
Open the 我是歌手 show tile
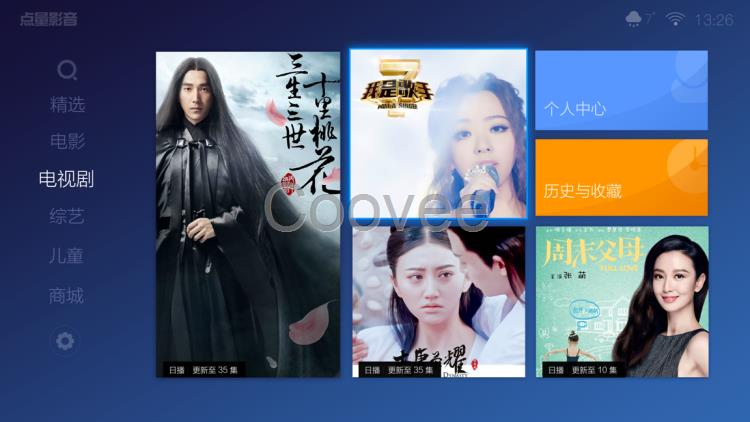pos(438,134)
